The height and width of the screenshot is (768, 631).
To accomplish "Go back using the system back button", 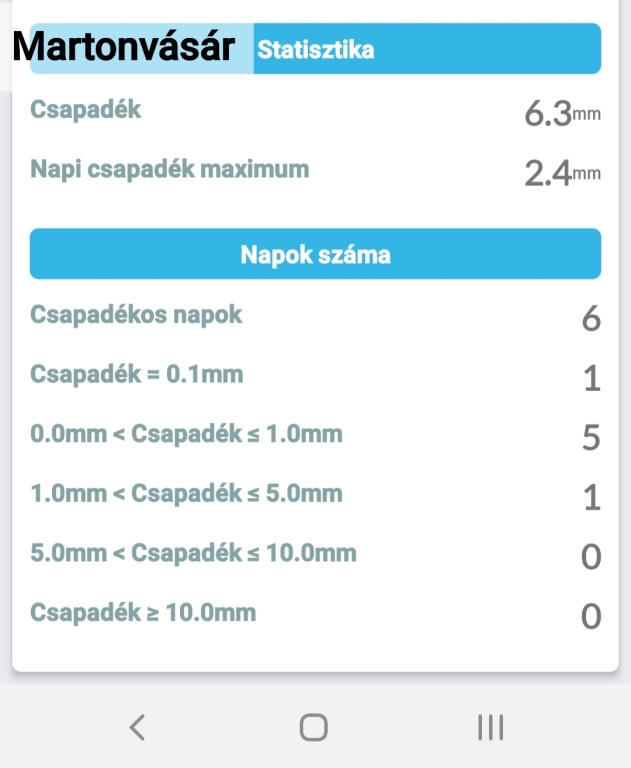I will (138, 727).
